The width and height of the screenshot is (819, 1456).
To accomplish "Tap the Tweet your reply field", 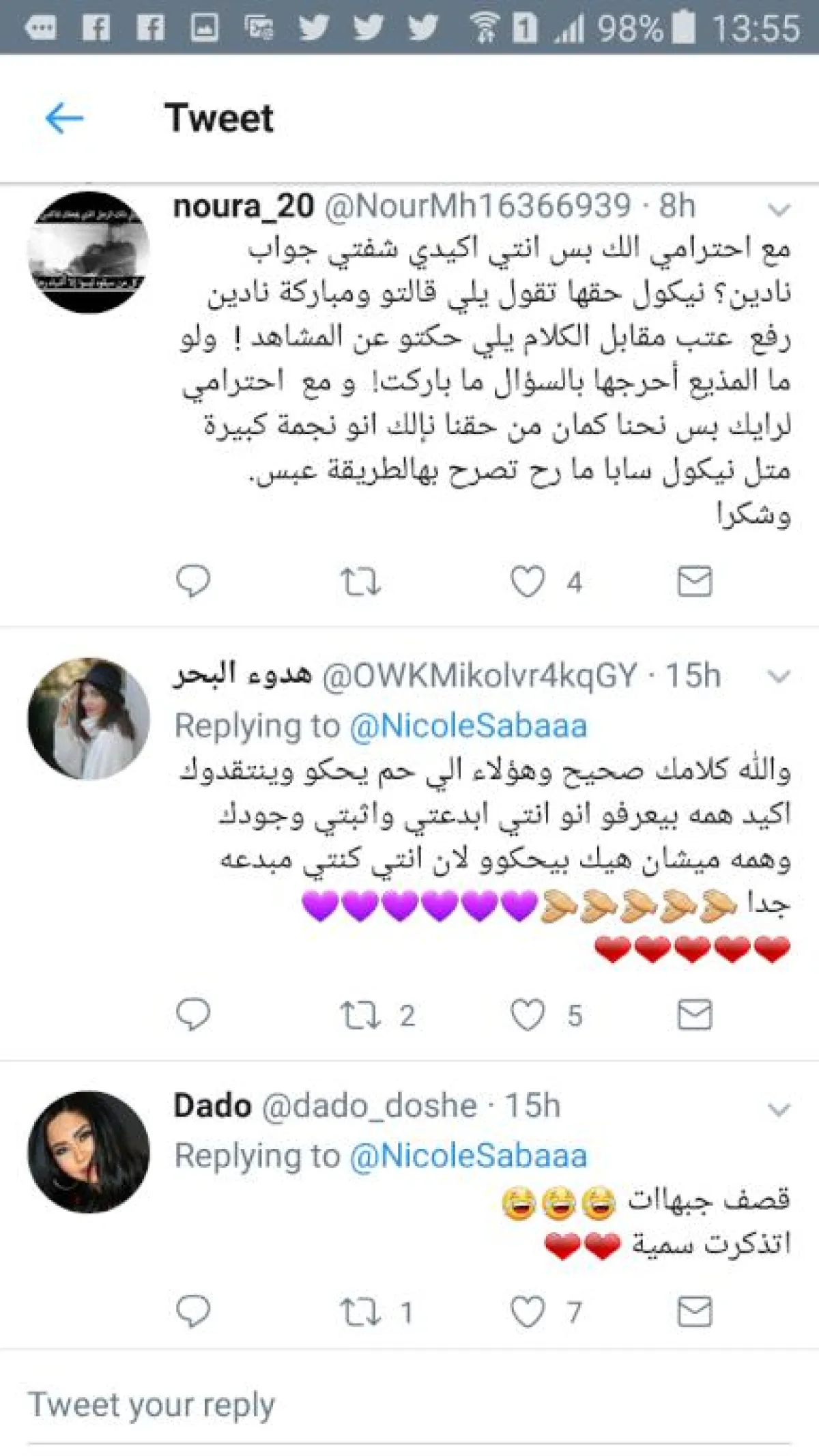I will coord(409,1405).
